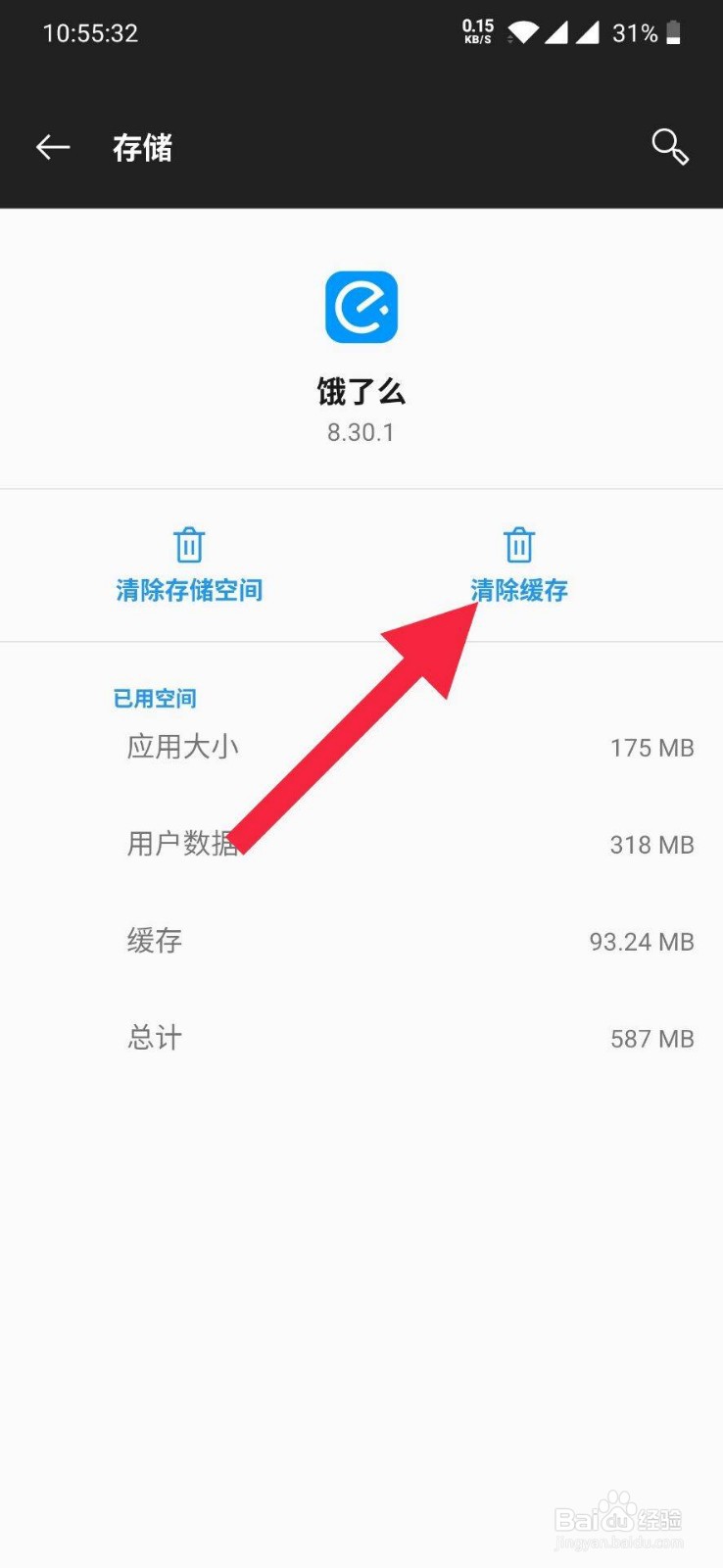723x1568 pixels.
Task: Select the 用户数据 row showing 318 MB
Action: [x=361, y=844]
